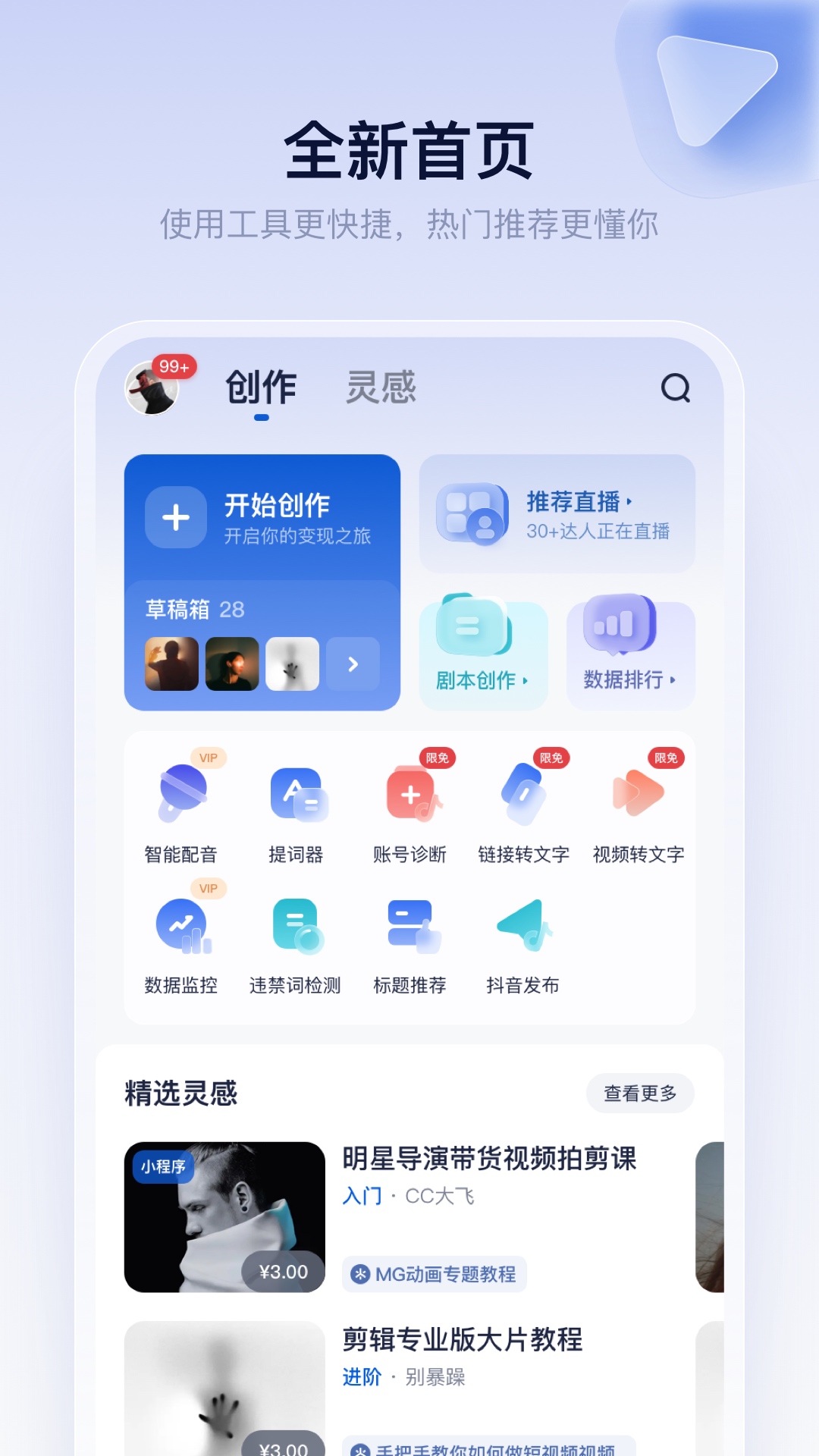Expand the 数据排行 data ranking section

coord(631,652)
